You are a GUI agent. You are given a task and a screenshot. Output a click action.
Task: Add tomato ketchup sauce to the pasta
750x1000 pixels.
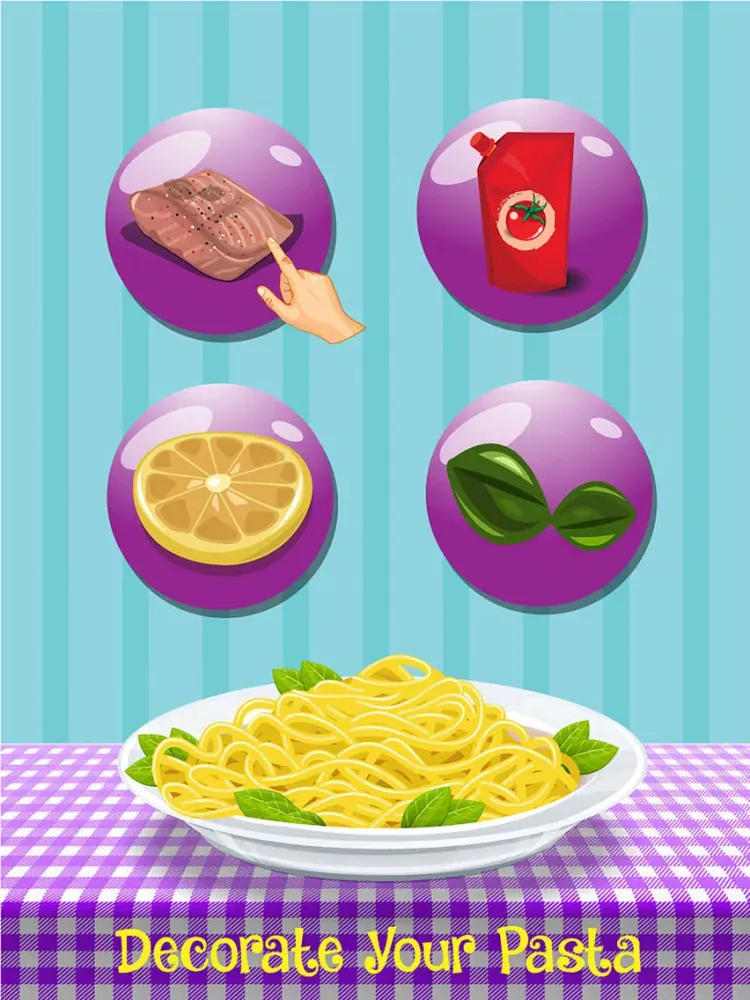click(530, 210)
